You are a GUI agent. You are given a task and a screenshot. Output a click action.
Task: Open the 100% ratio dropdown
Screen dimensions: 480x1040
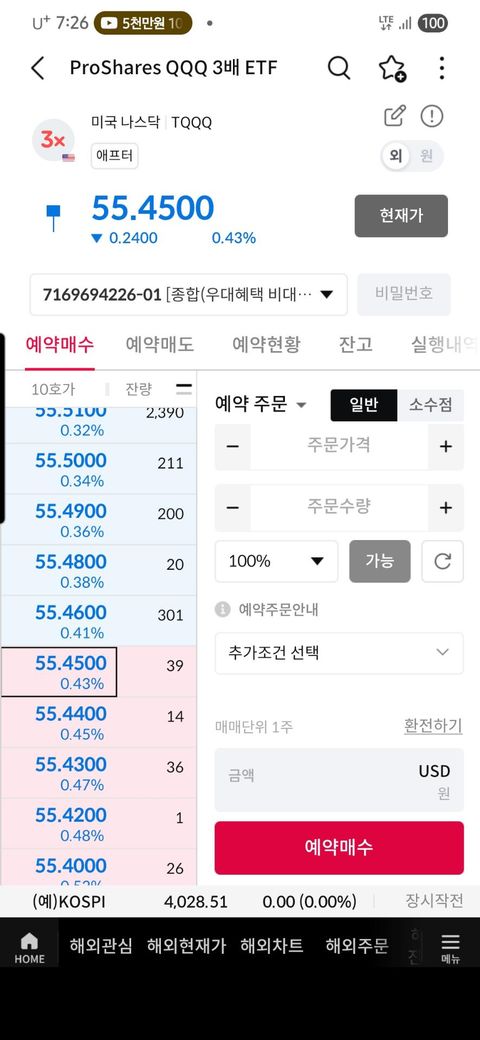pyautogui.click(x=276, y=561)
